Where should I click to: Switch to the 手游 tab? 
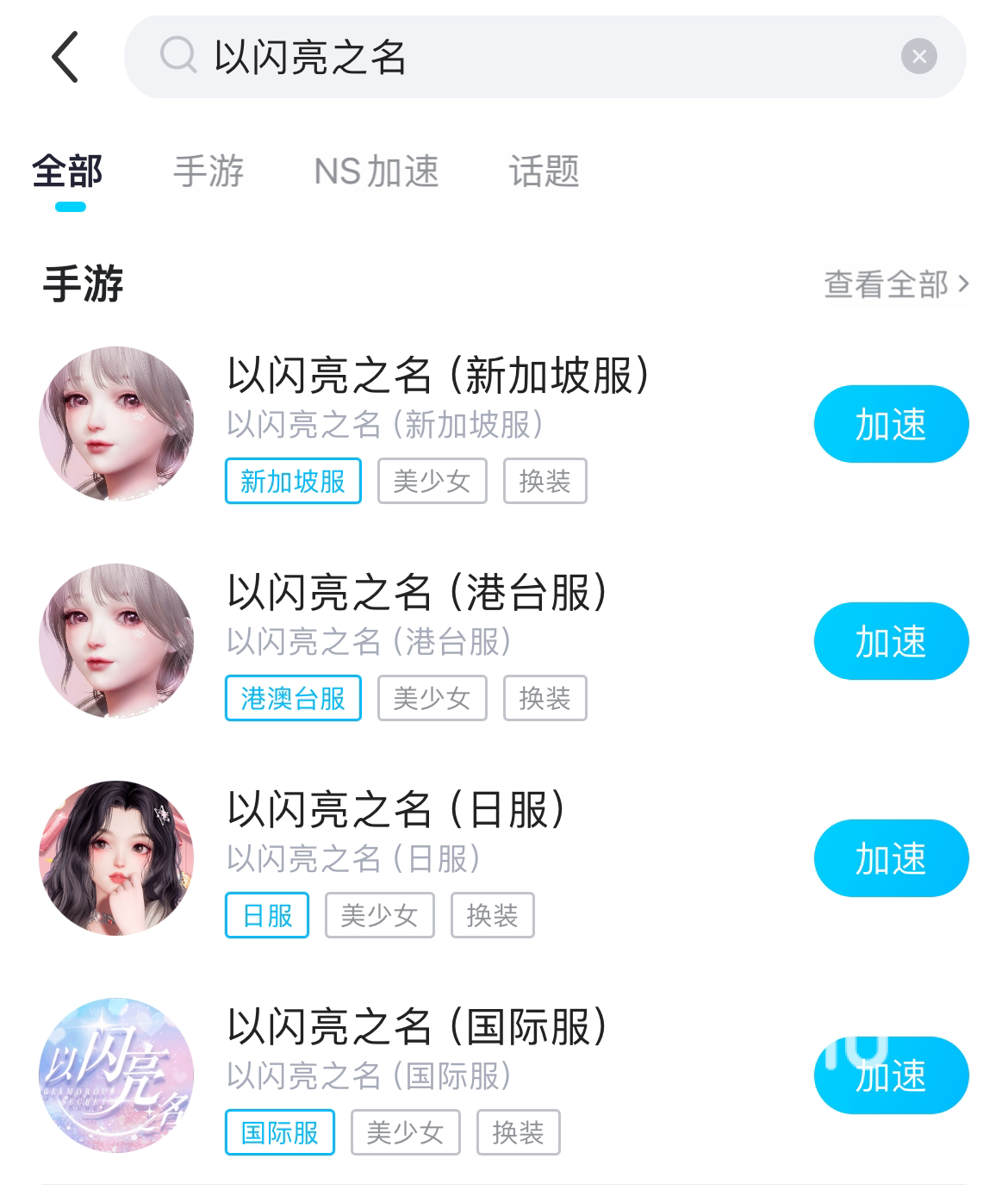pos(208,171)
